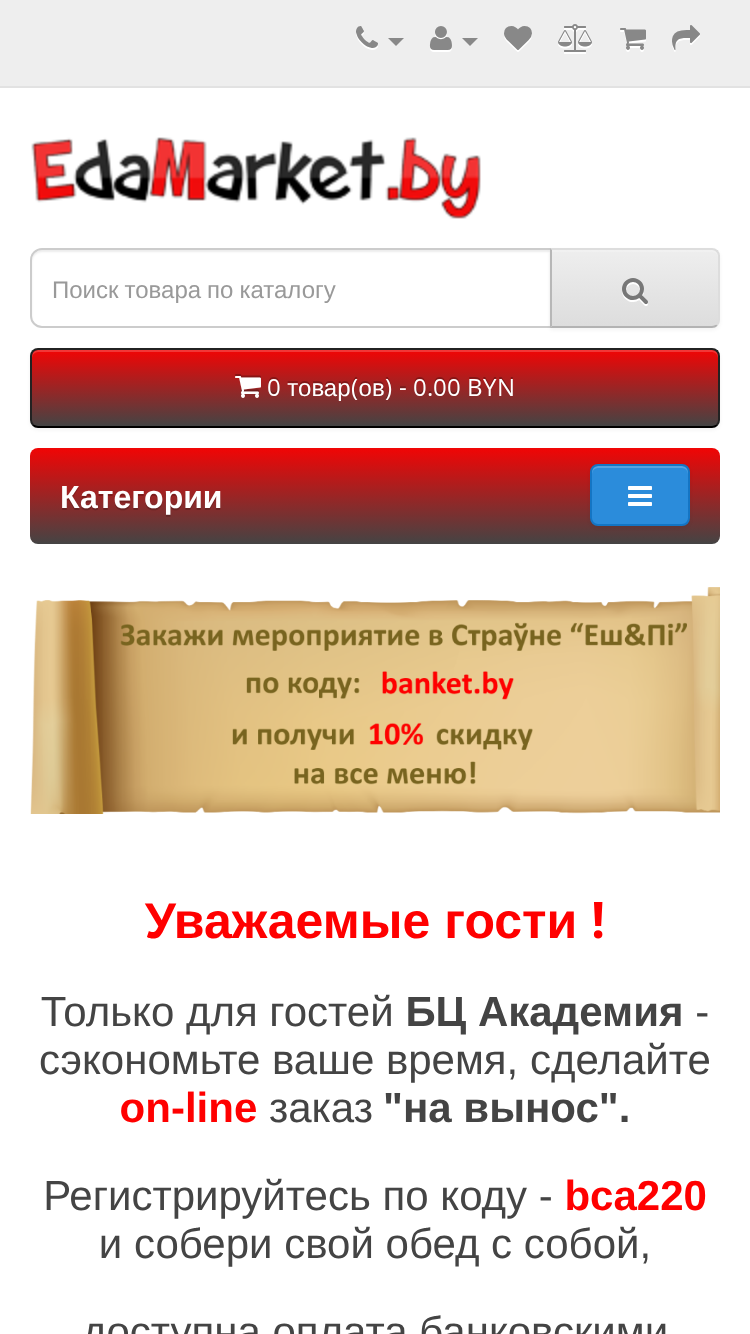Focus the catalog search field

click(x=291, y=288)
